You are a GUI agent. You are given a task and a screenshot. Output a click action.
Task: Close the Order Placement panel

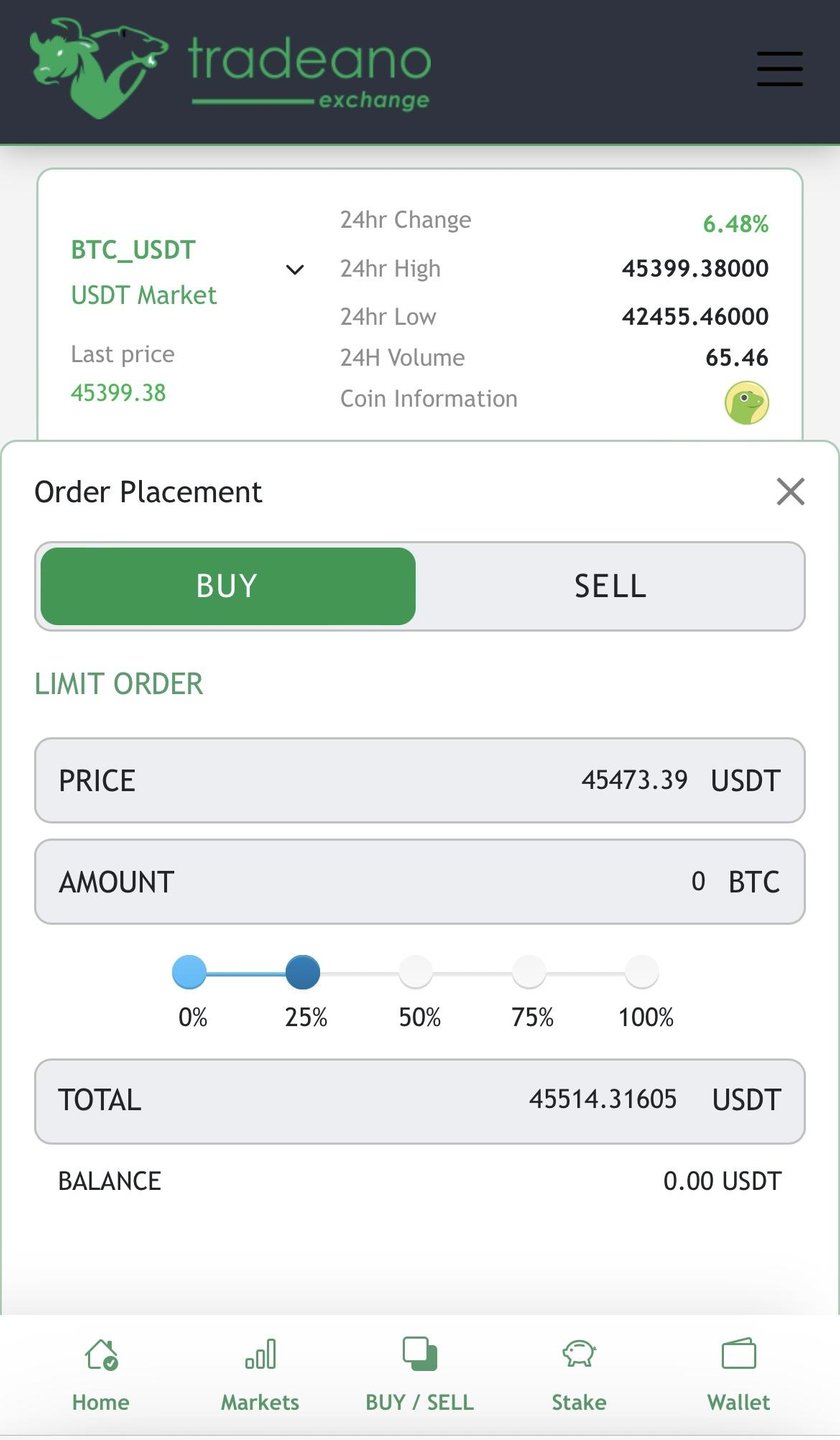pyautogui.click(x=790, y=491)
